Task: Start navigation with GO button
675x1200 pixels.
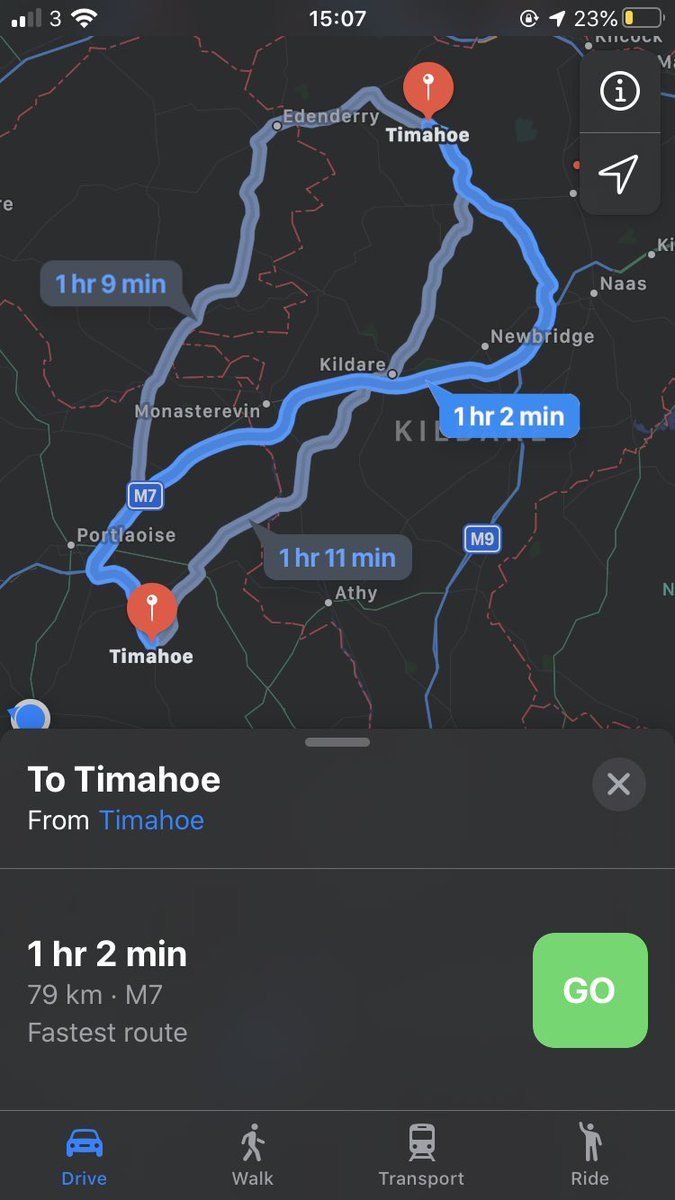Action: [590, 990]
